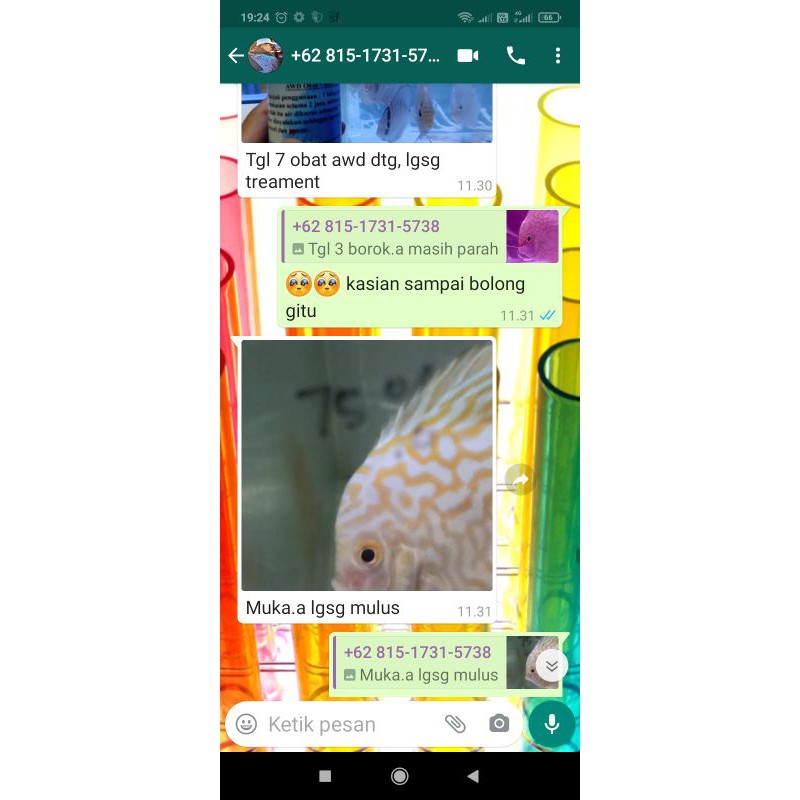This screenshot has width=800, height=800.
Task: Open the emoji picker
Action: coord(247,724)
